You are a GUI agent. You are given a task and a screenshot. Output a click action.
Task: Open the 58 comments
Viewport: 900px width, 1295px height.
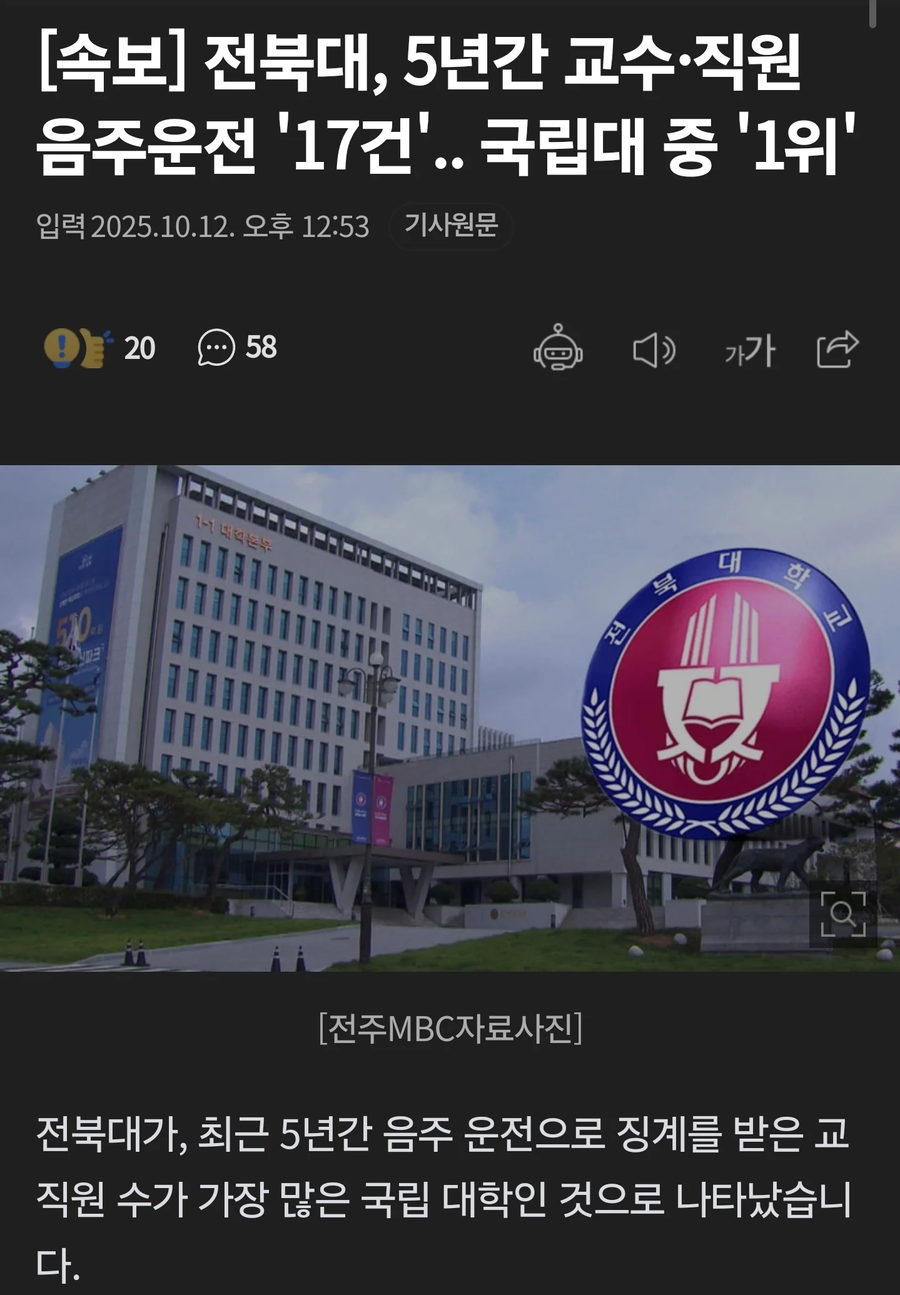point(237,348)
